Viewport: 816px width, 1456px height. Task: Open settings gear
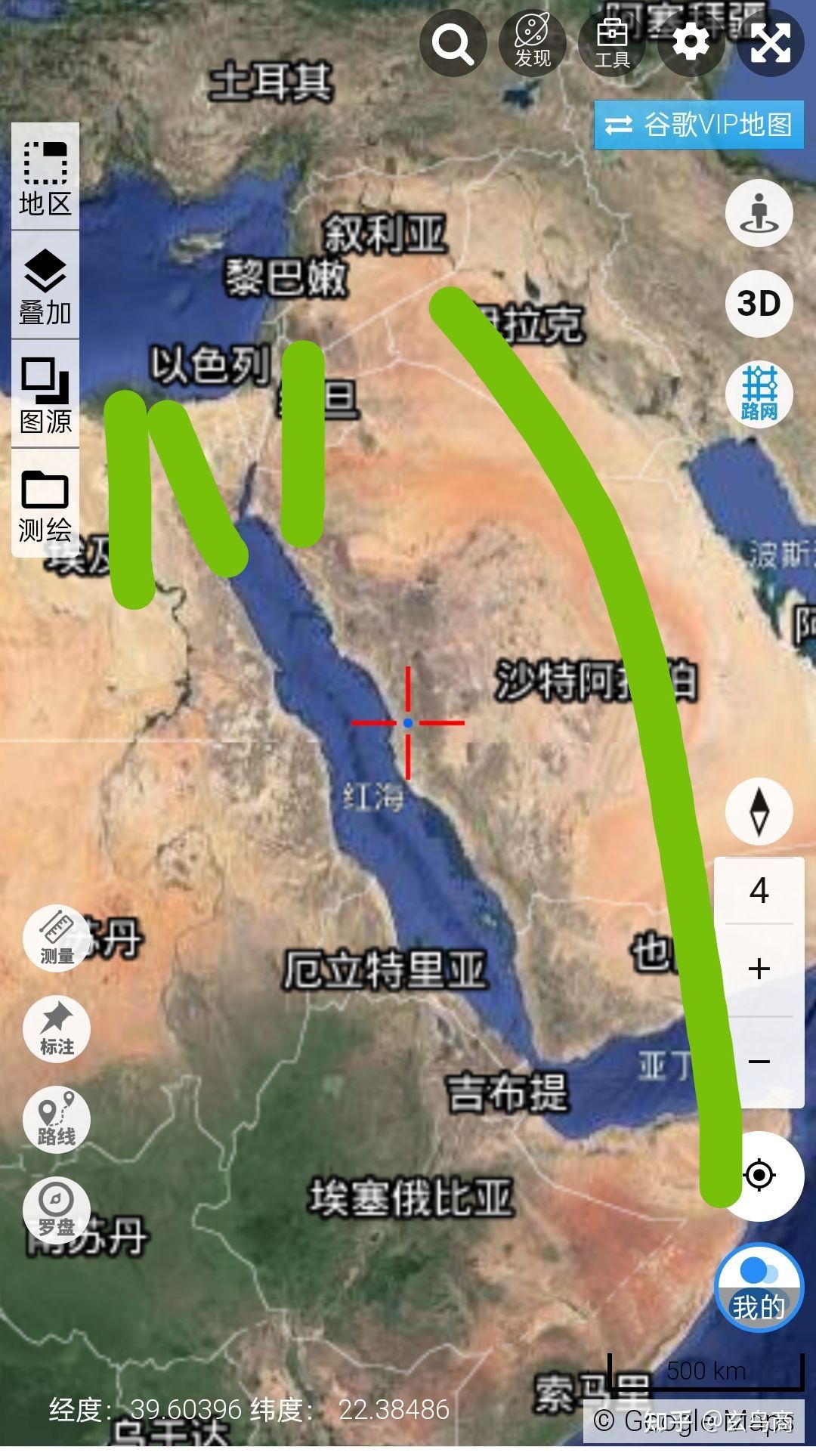click(691, 44)
